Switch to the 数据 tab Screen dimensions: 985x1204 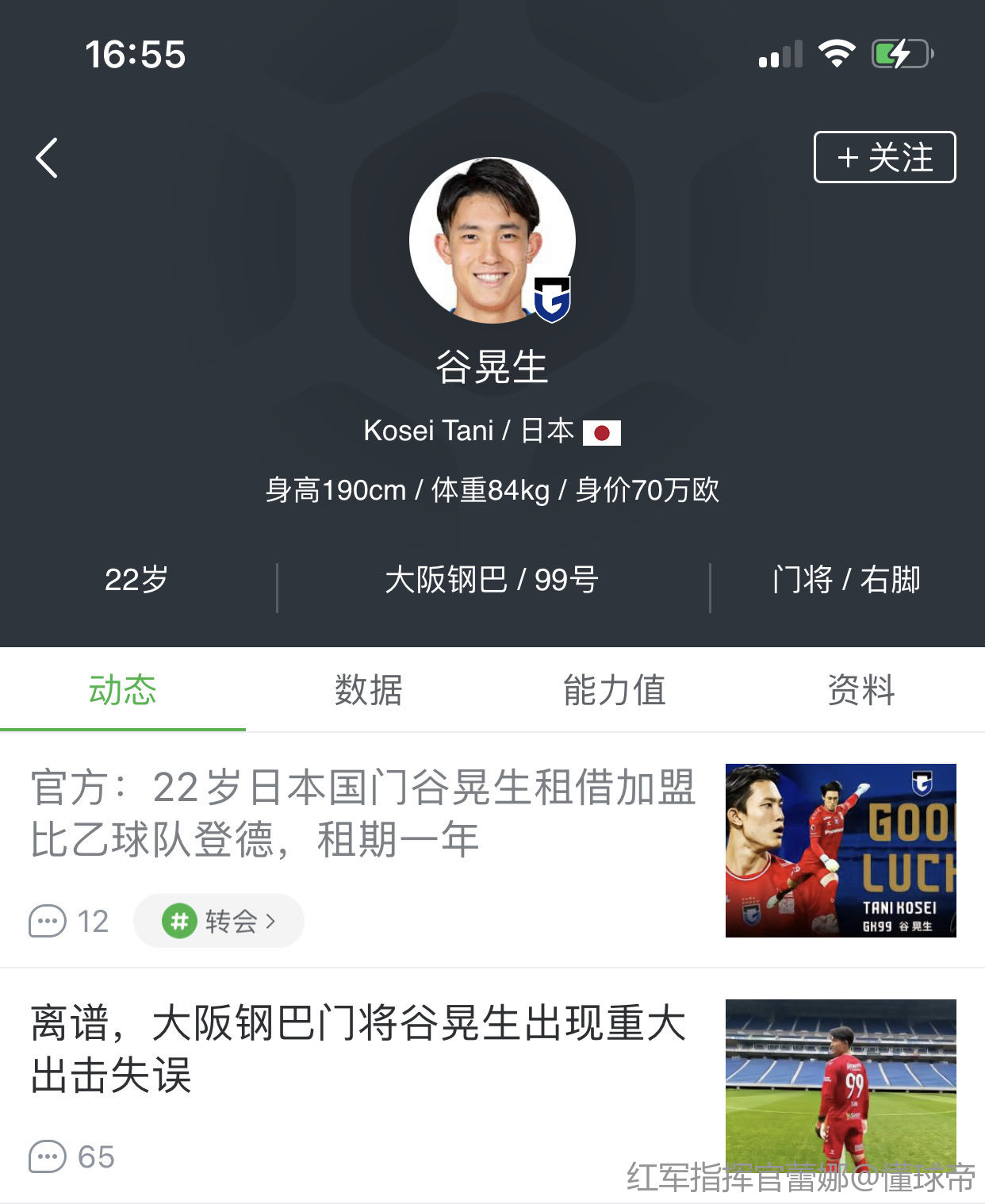tap(368, 689)
